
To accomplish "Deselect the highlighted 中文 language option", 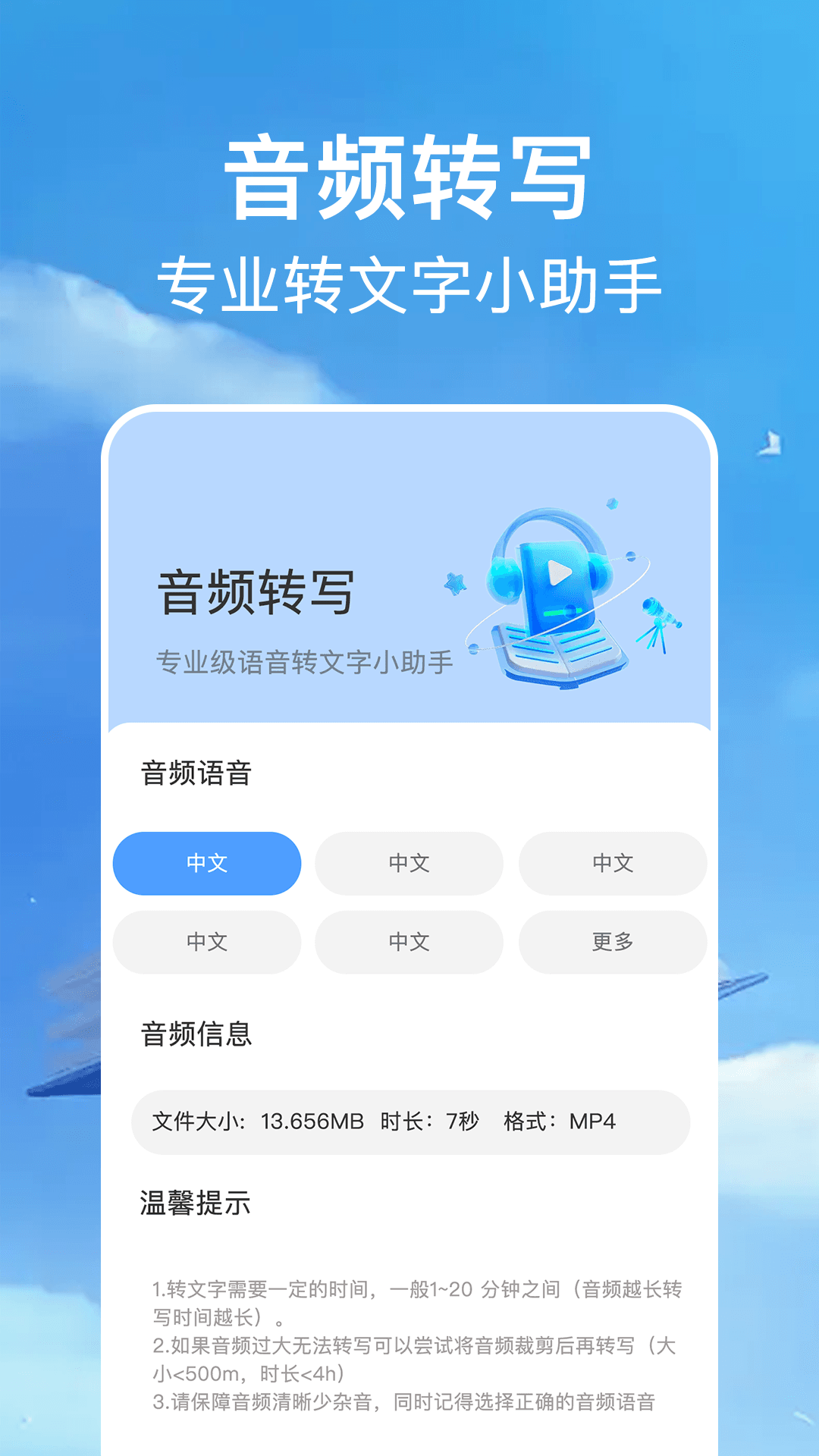I will pos(206,863).
